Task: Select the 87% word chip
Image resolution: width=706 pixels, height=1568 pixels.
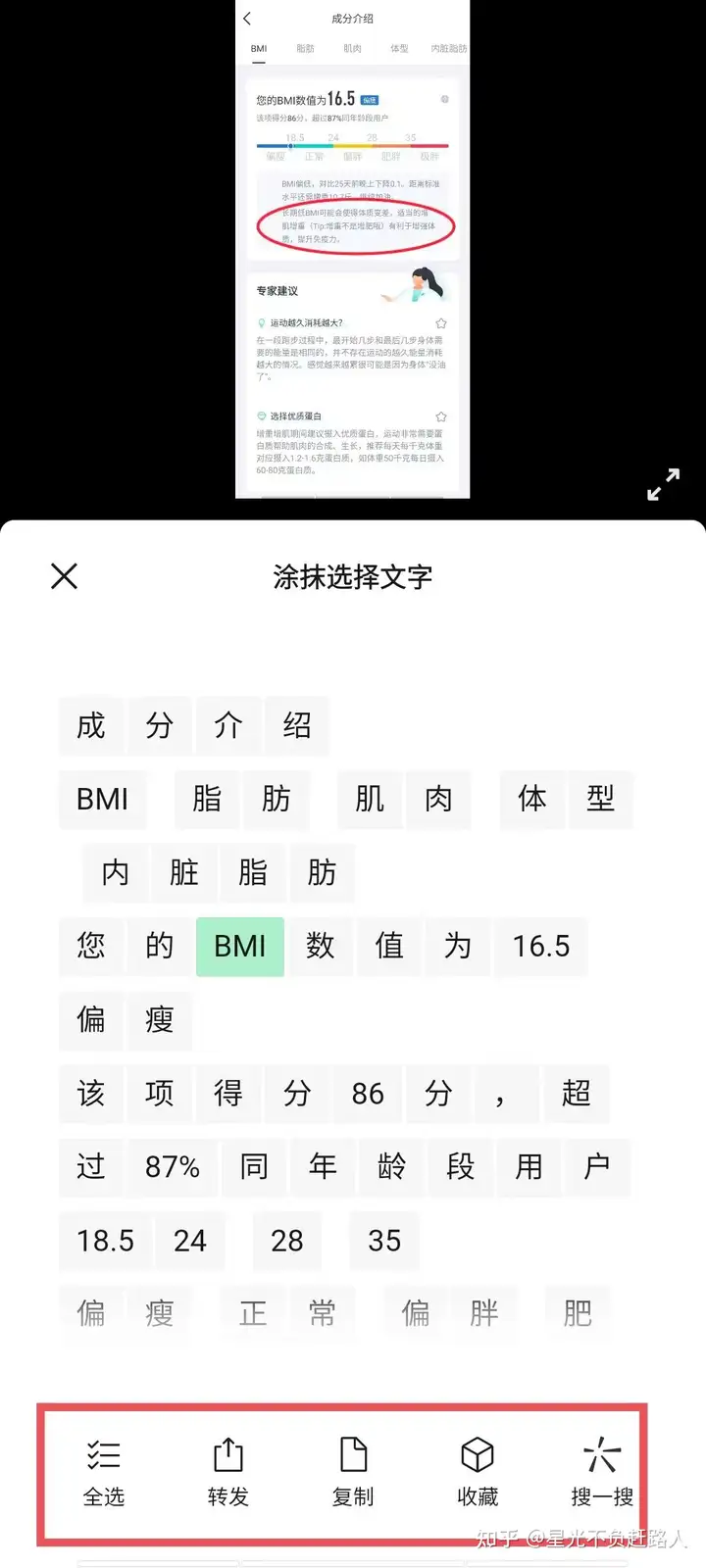Action: [173, 1167]
